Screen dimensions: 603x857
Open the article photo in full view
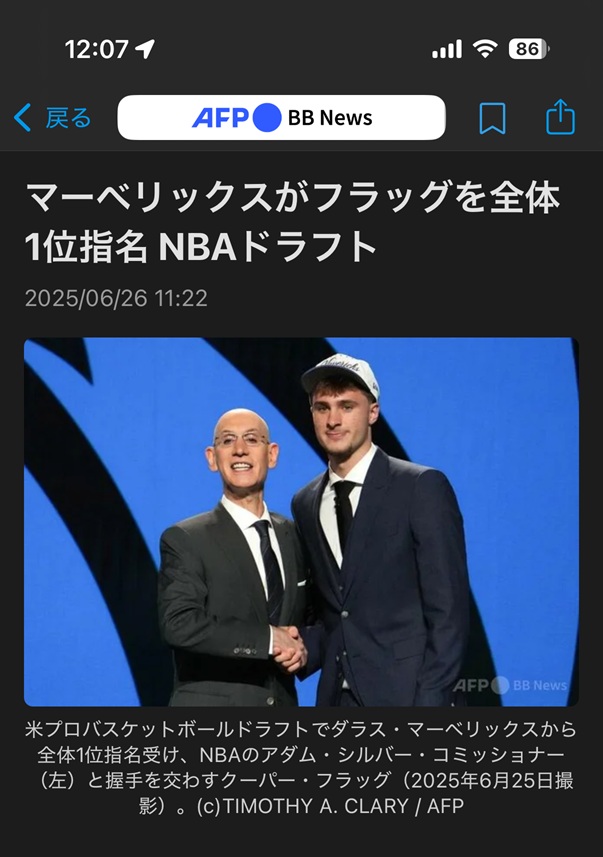pos(301,521)
